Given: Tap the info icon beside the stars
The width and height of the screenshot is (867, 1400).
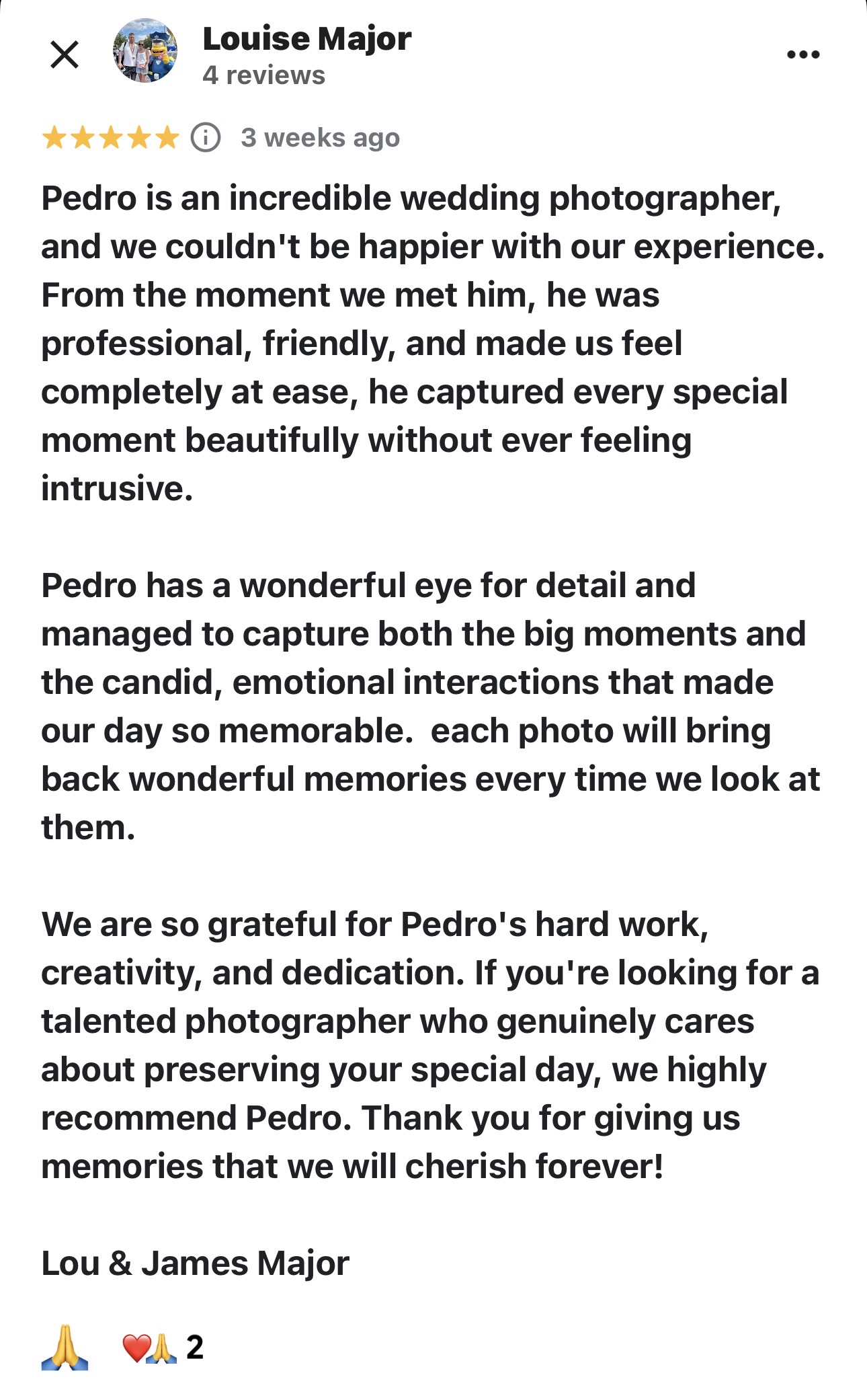Looking at the screenshot, I should click(x=205, y=138).
